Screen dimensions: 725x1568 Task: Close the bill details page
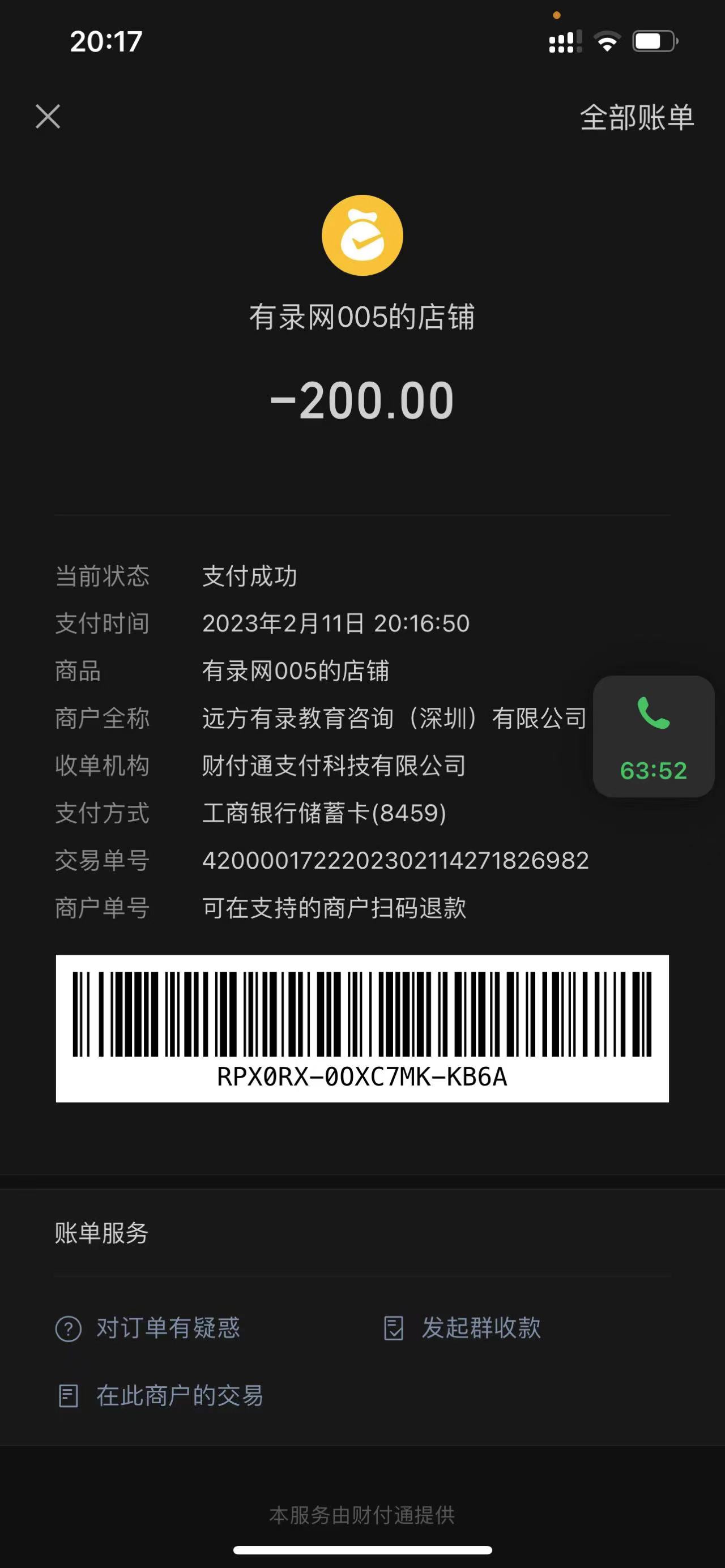[x=48, y=116]
